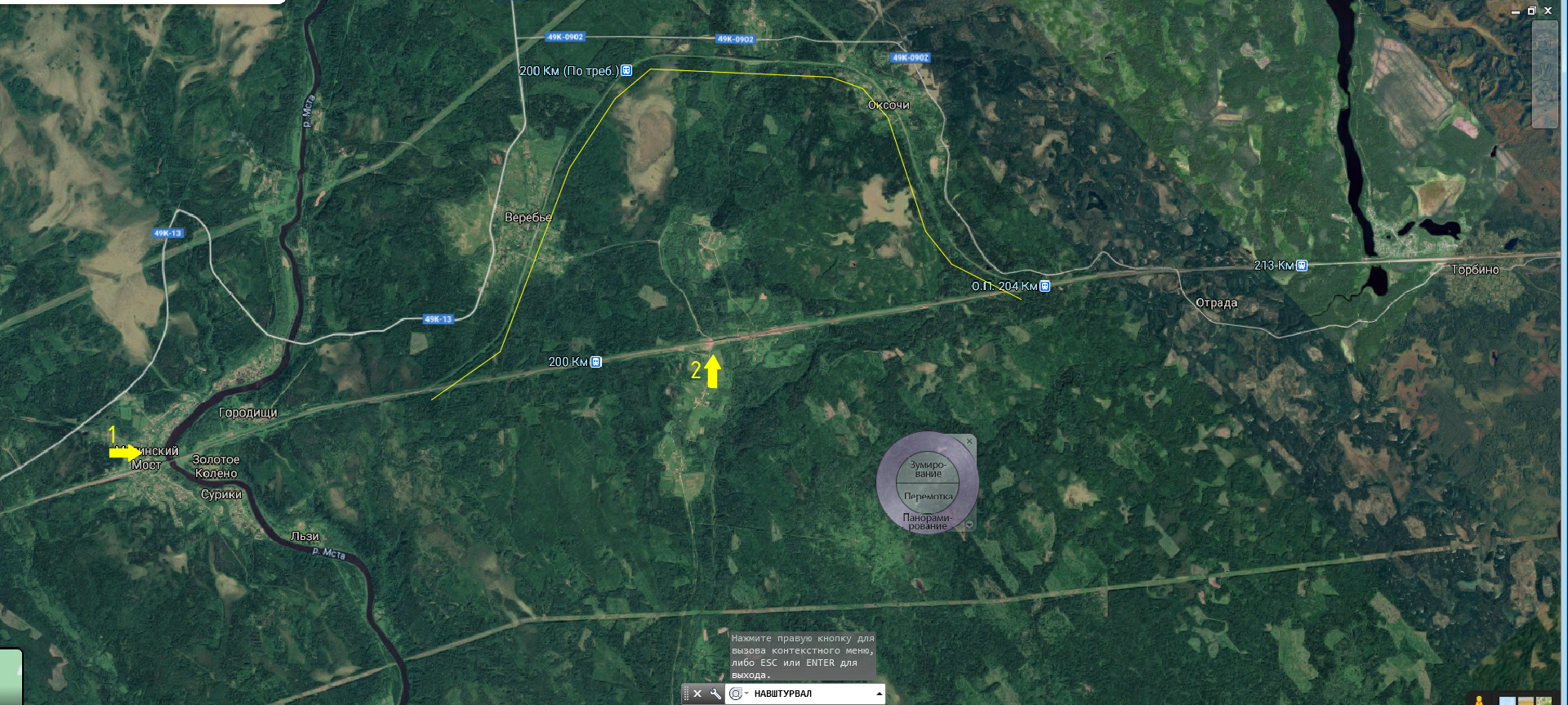This screenshot has width=1568, height=705.
Task: Close the navigation bar panel
Action: (1553, 25)
